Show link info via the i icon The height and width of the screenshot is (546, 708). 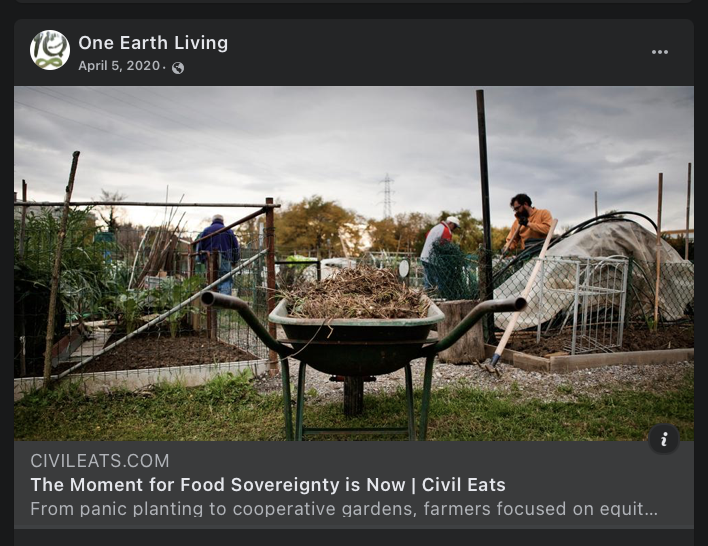664,438
